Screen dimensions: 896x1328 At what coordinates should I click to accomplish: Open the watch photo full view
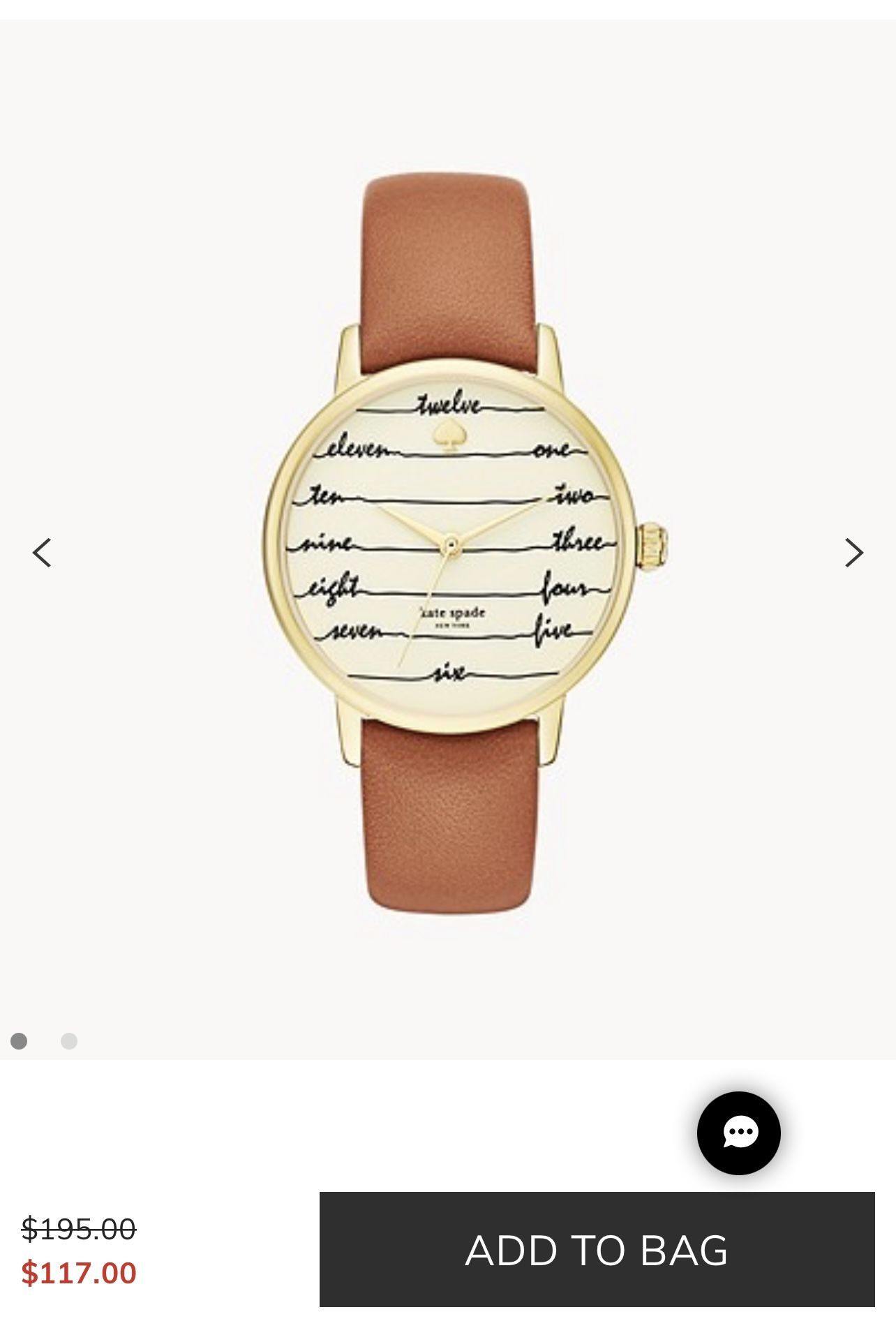click(450, 544)
